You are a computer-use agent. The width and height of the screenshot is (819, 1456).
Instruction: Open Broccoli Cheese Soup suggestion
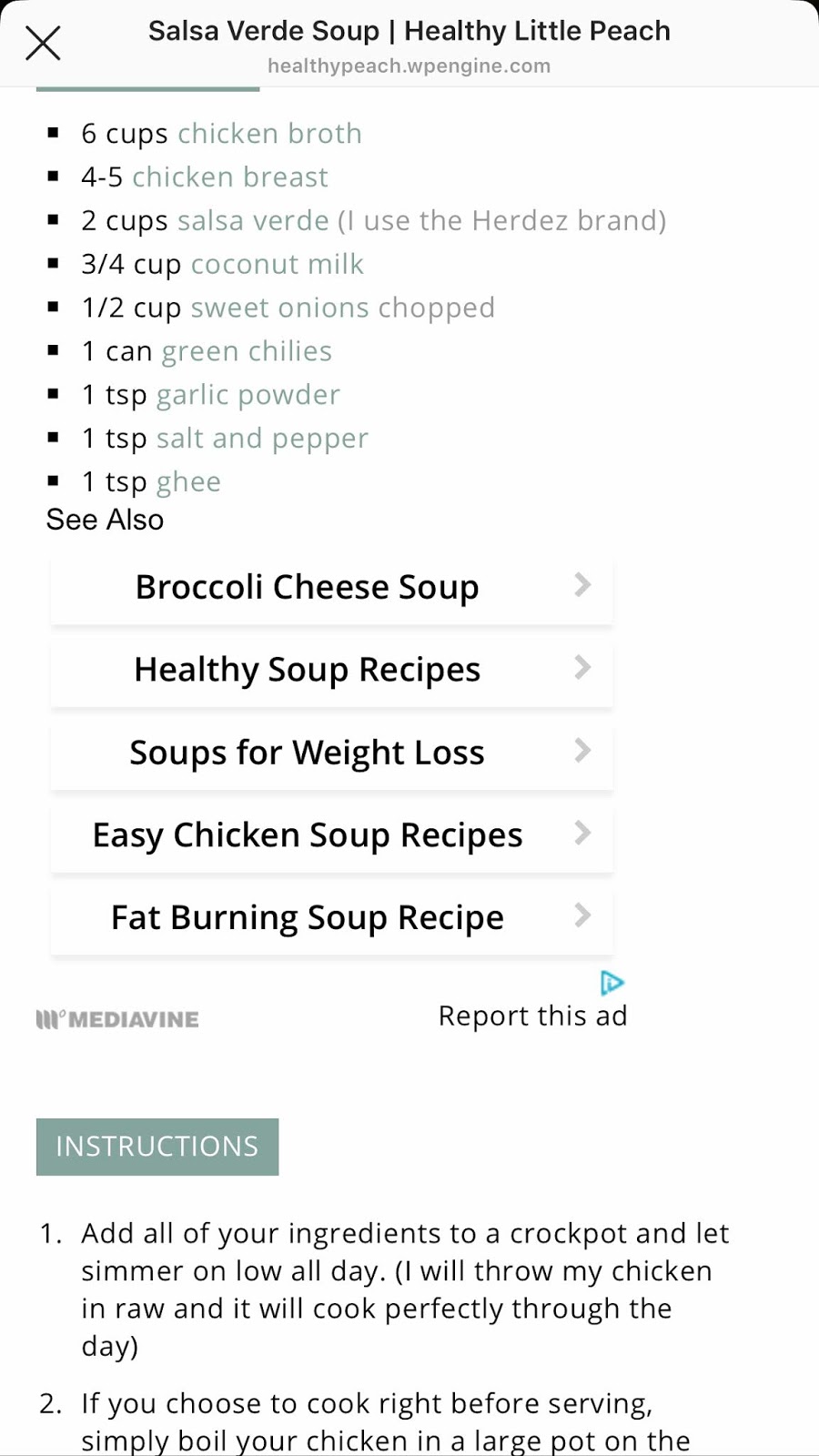pyautogui.click(x=331, y=587)
